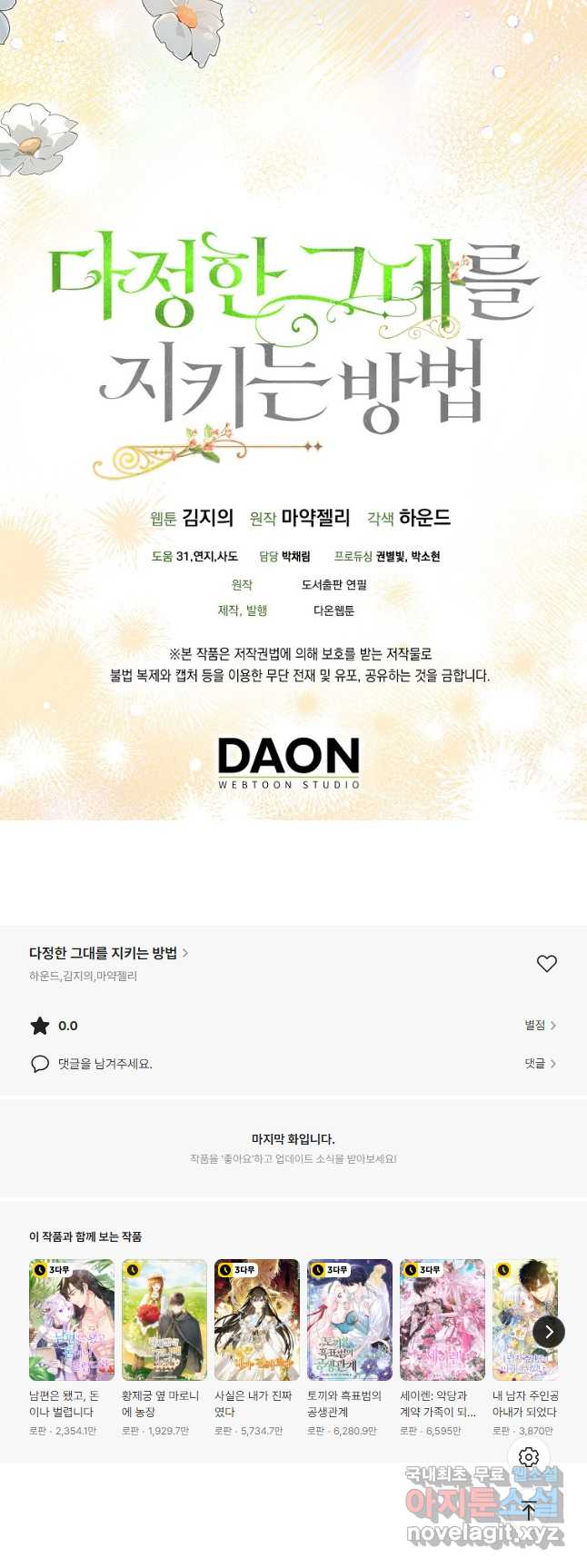Open 내 남자 주인공의 아내가 되었다 webtoon
Screen dimensions: 587x1568
(x=524, y=1320)
